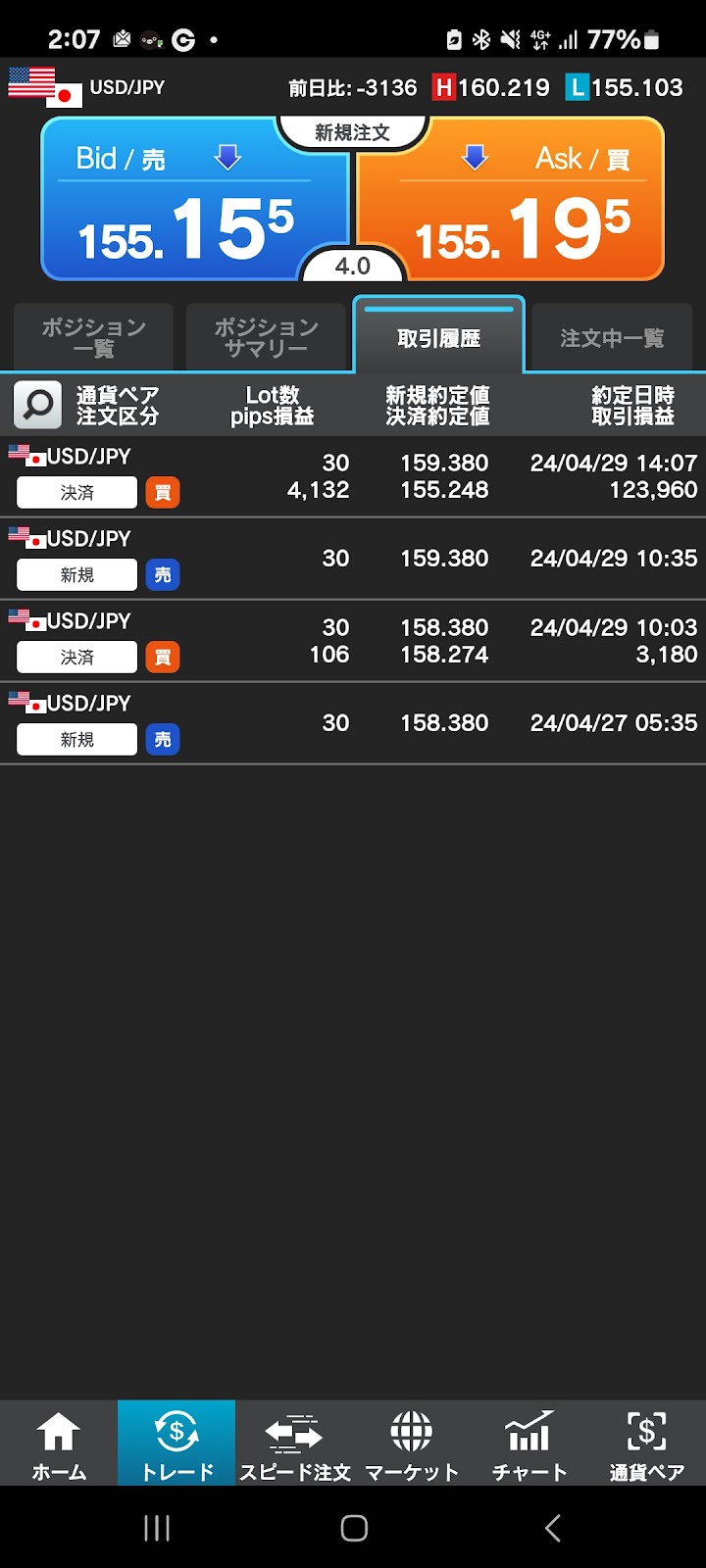Open the スピード注文 tab
This screenshot has width=706, height=1568.
[x=294, y=1444]
